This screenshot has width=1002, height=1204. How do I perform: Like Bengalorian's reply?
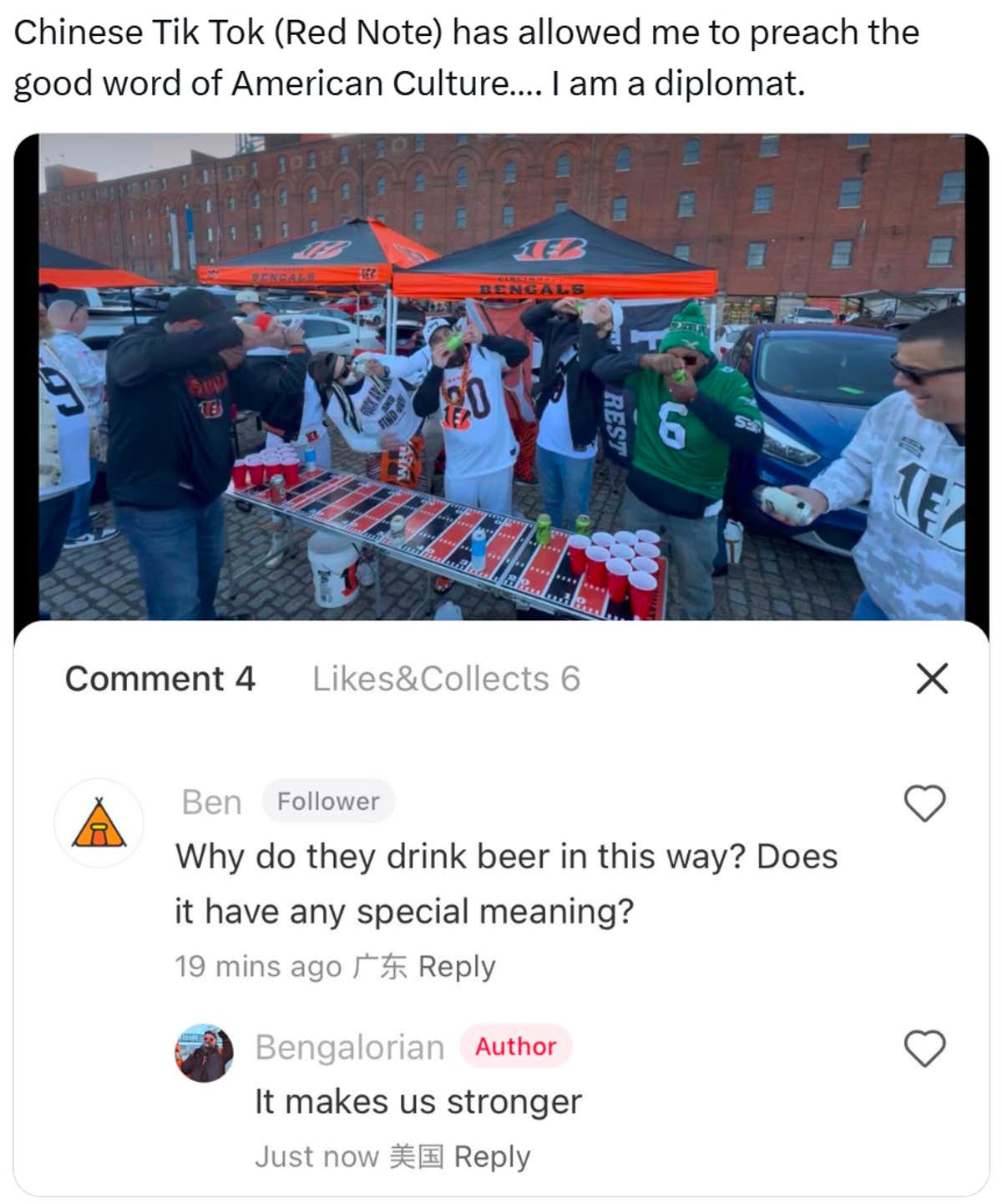[x=924, y=1049]
